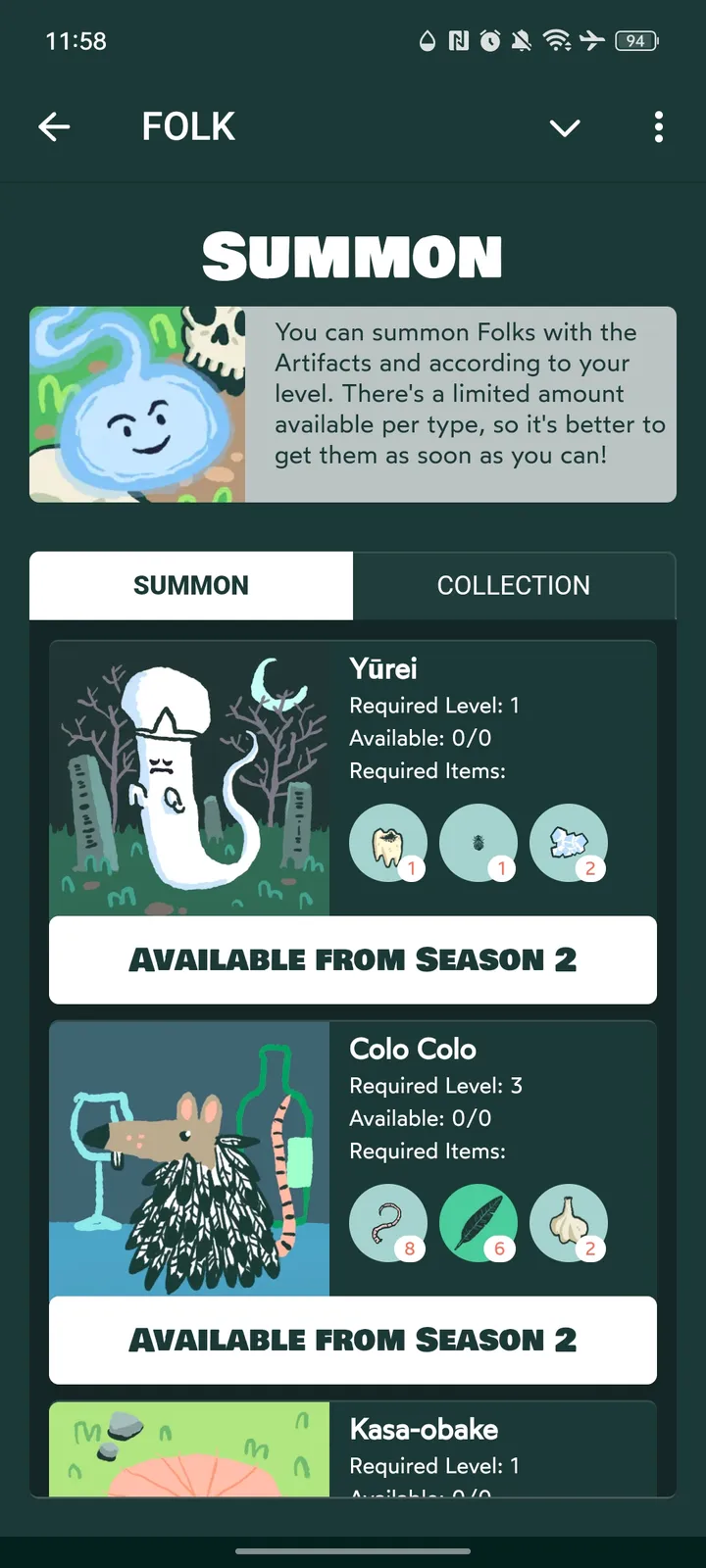View the tooth item required for Yūrei
The width and height of the screenshot is (706, 1568).
click(x=388, y=843)
